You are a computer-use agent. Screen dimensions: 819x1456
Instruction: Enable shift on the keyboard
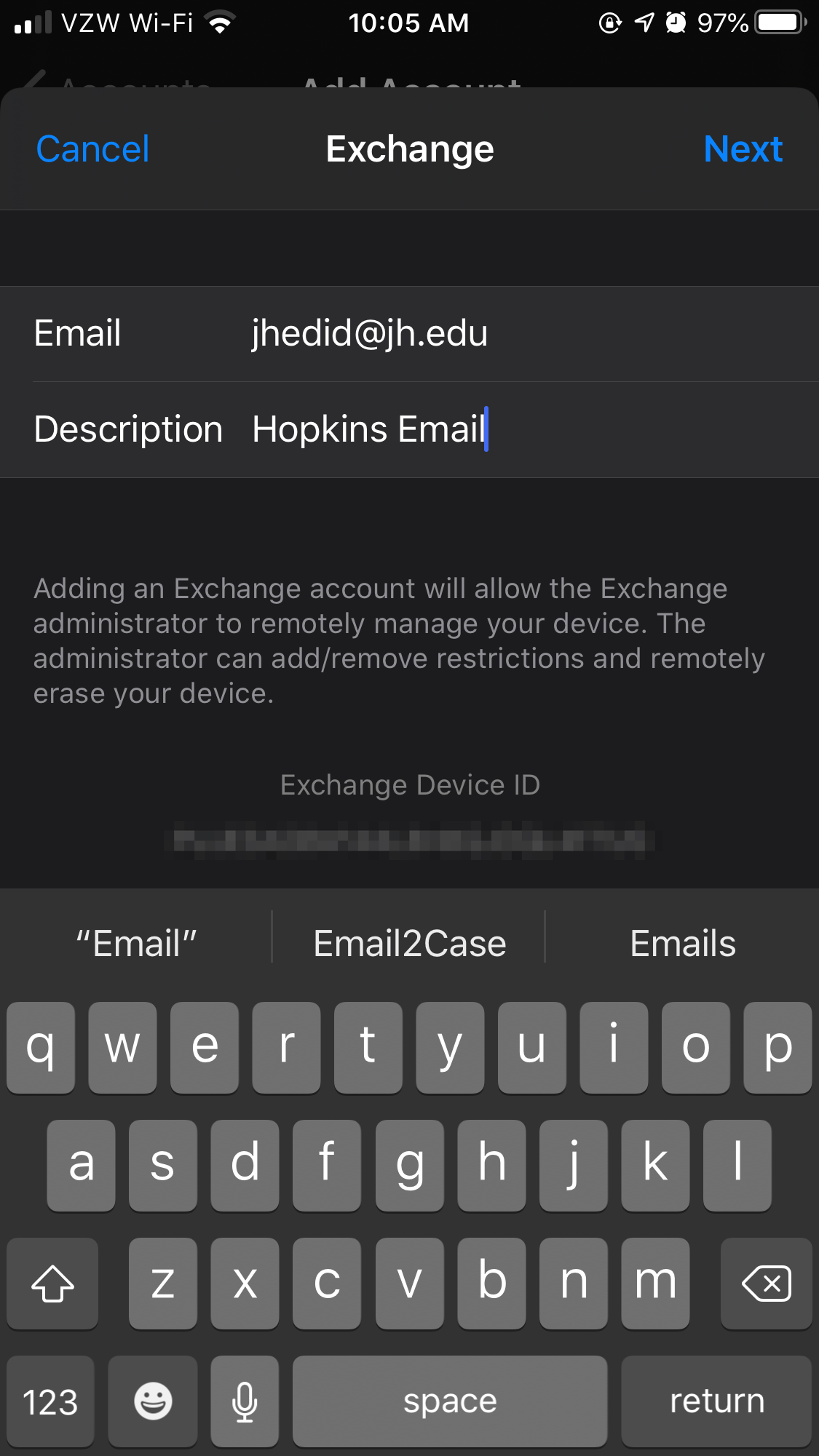coord(52,1283)
